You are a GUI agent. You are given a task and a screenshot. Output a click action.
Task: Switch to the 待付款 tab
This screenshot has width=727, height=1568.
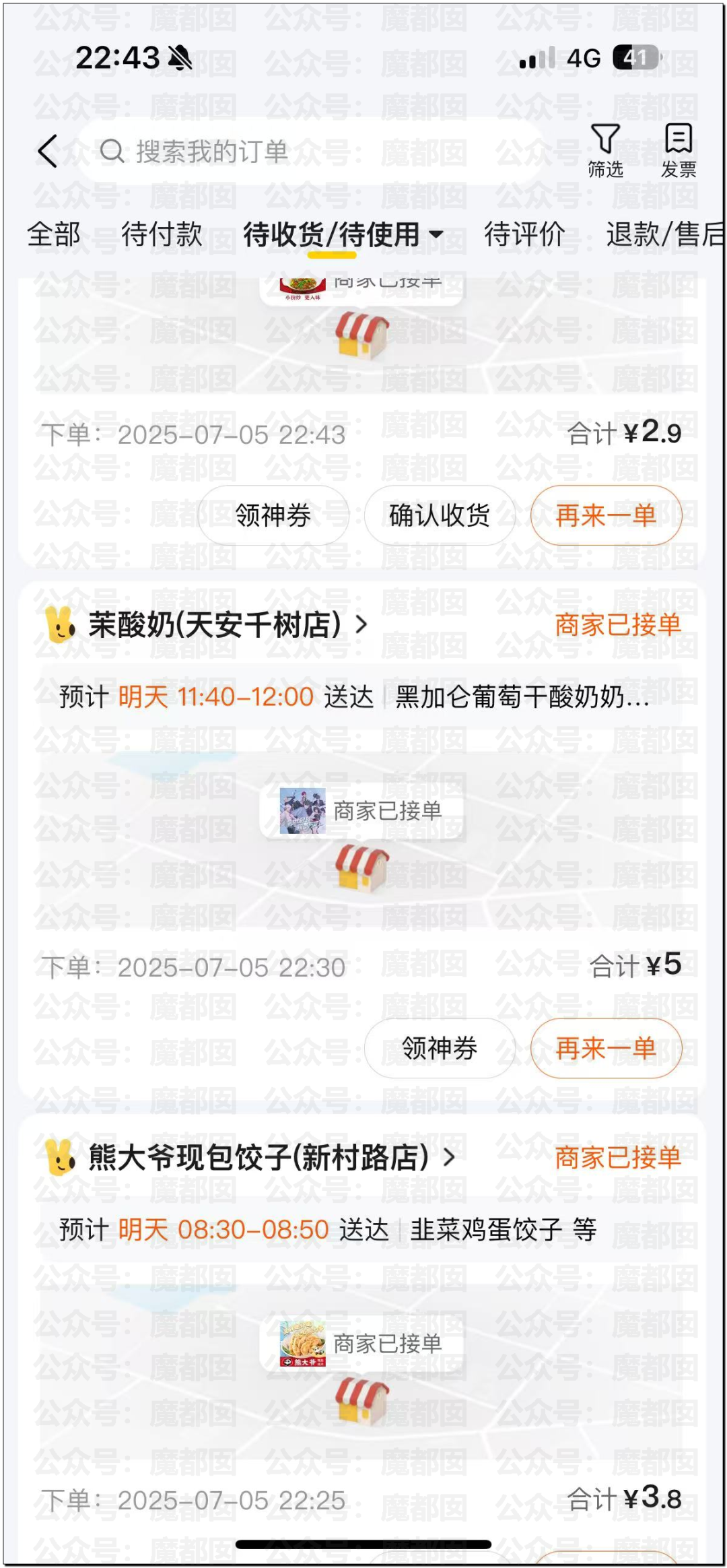point(162,234)
